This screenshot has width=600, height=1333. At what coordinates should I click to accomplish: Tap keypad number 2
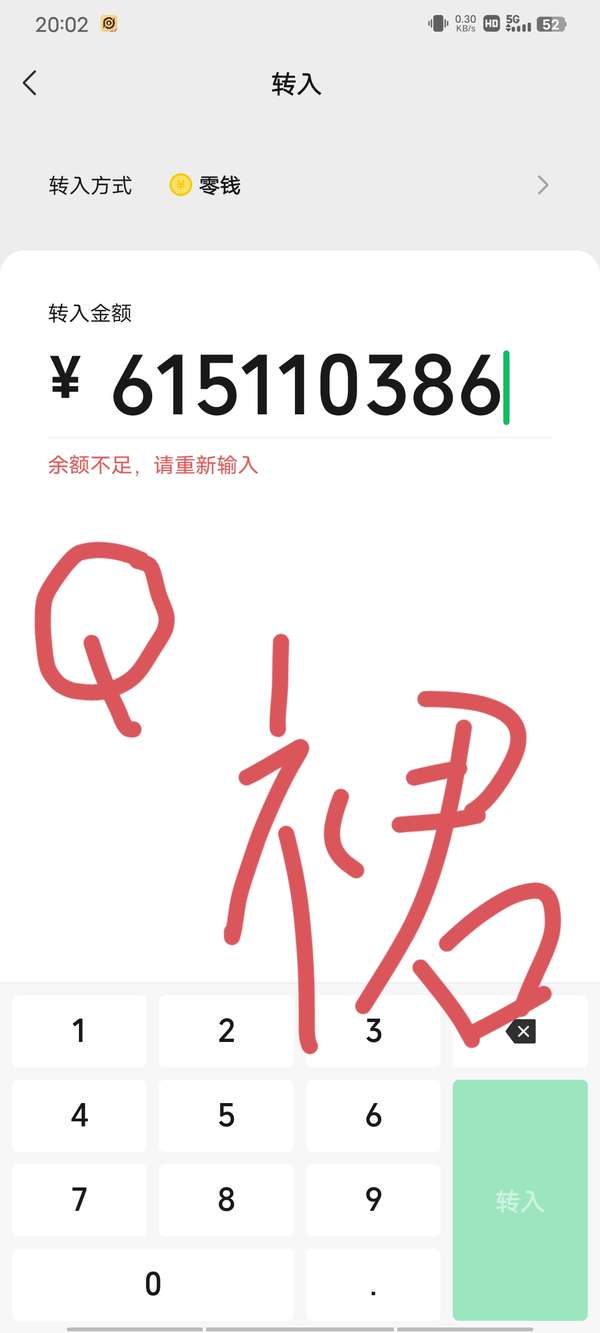pyautogui.click(x=226, y=1031)
